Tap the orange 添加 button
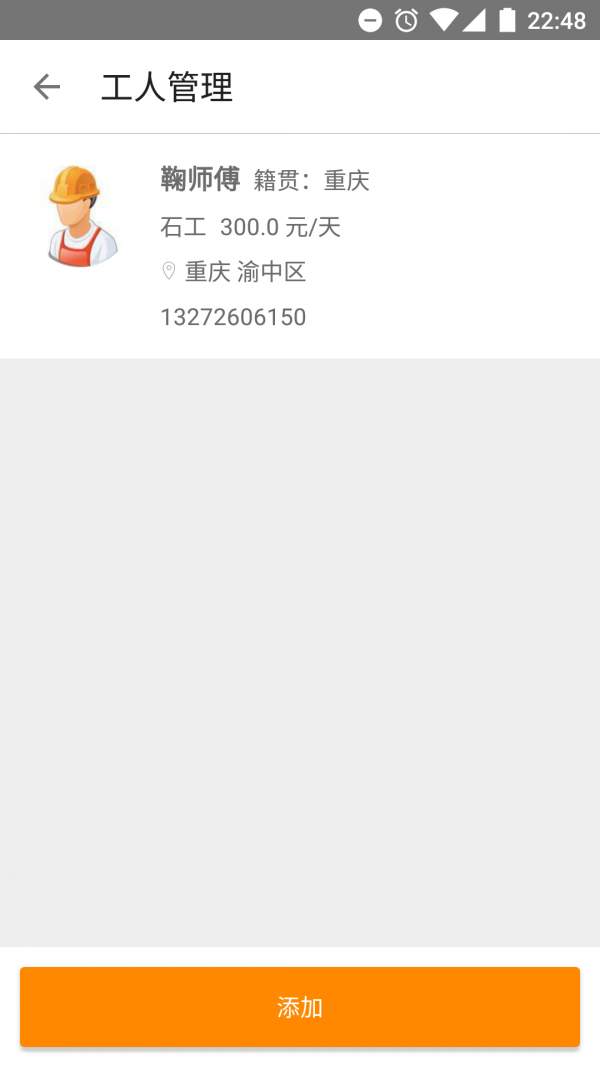 click(x=300, y=1007)
